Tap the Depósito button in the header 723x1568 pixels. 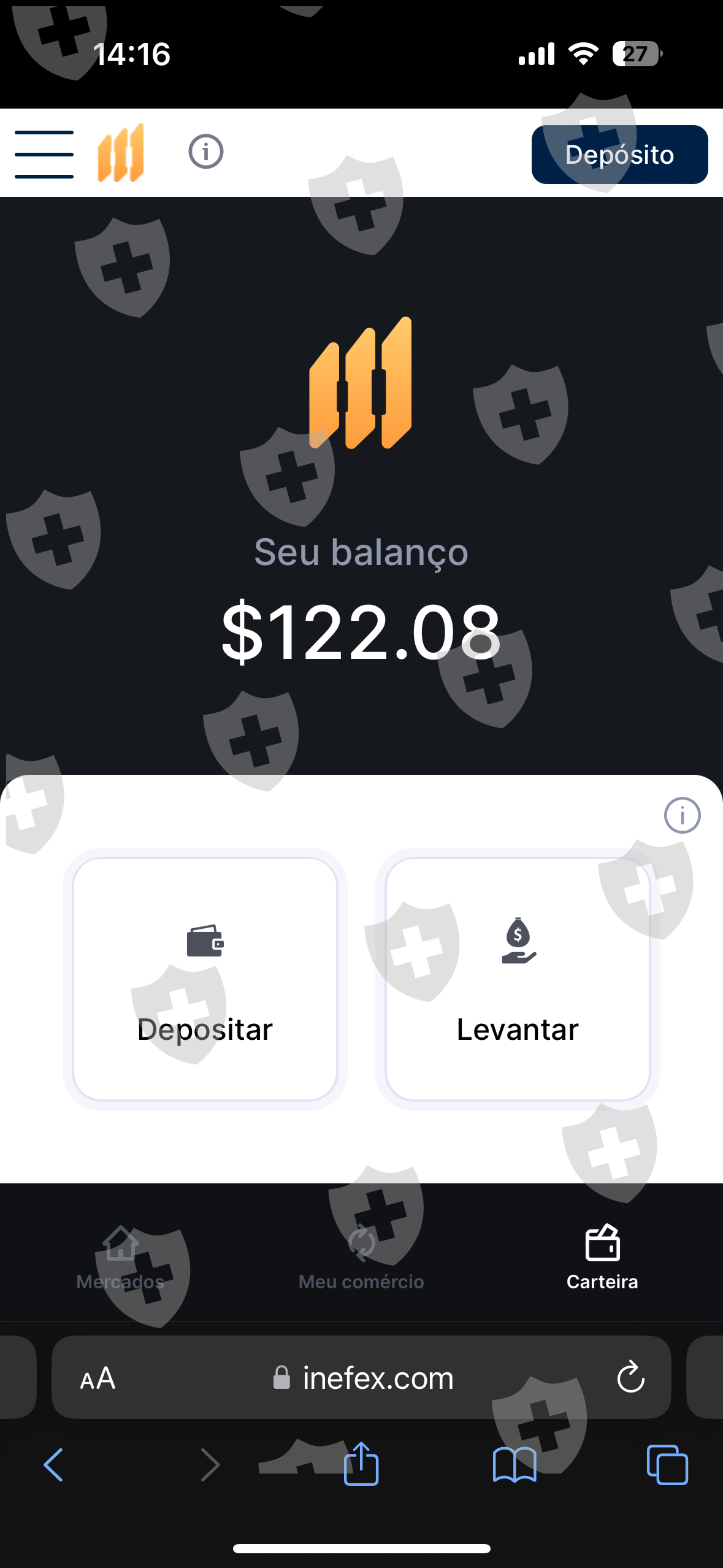pyautogui.click(x=619, y=155)
